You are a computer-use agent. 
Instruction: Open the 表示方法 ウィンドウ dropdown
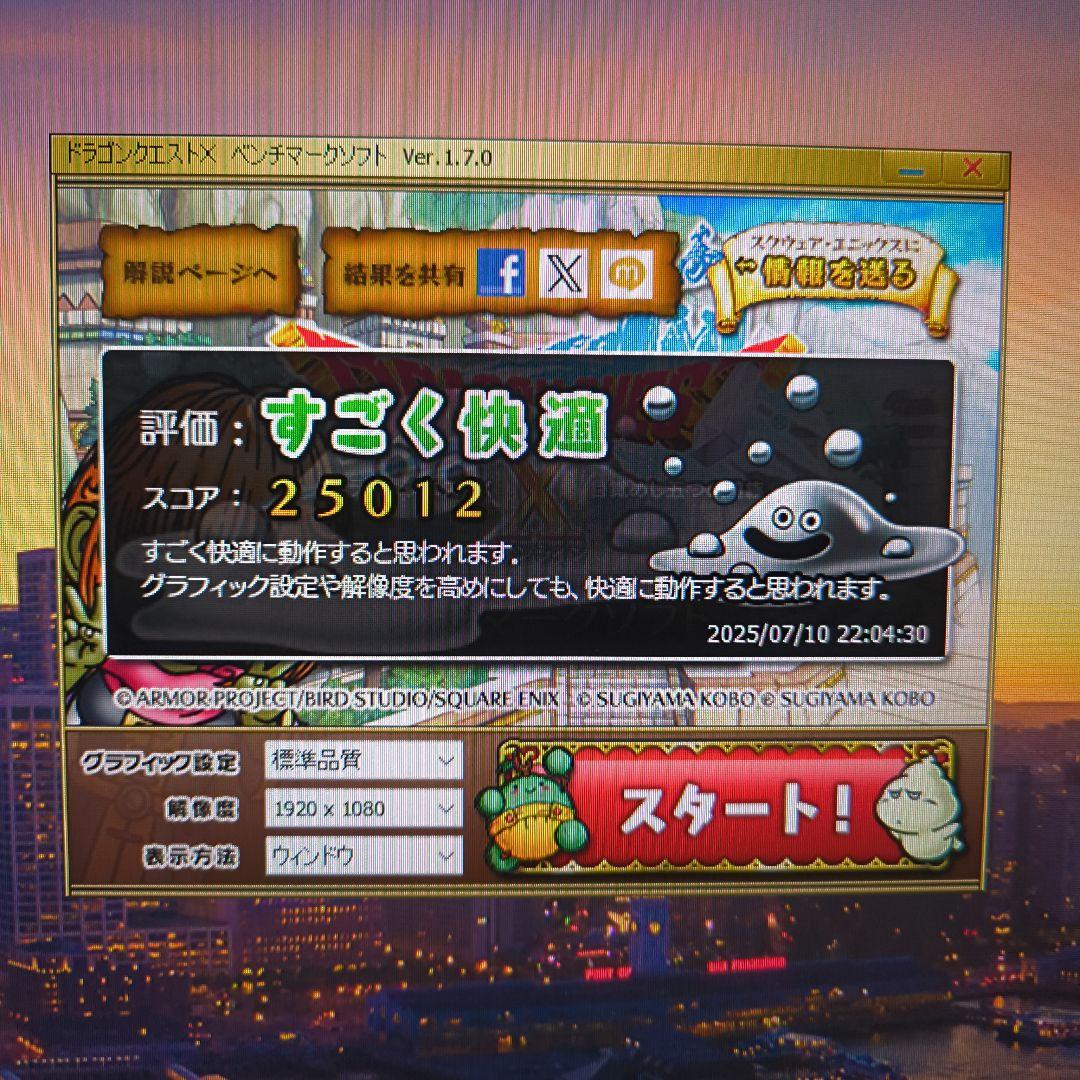[364, 856]
